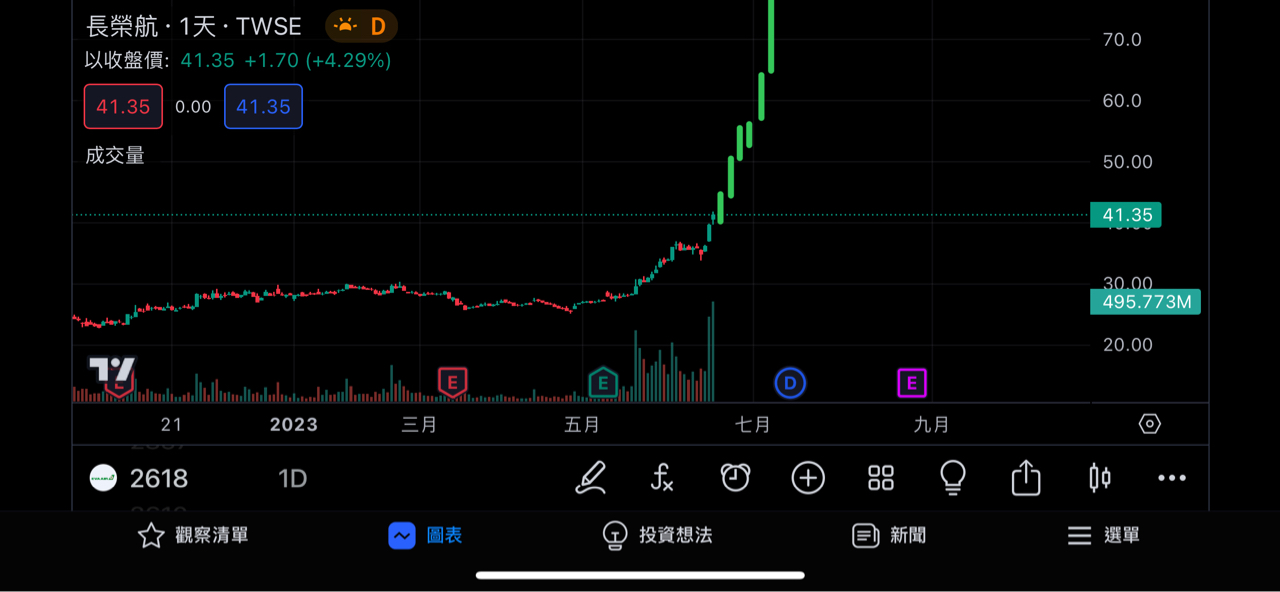Open the indicators fx menu
Viewport: 1280px width, 592px height.
[x=662, y=478]
